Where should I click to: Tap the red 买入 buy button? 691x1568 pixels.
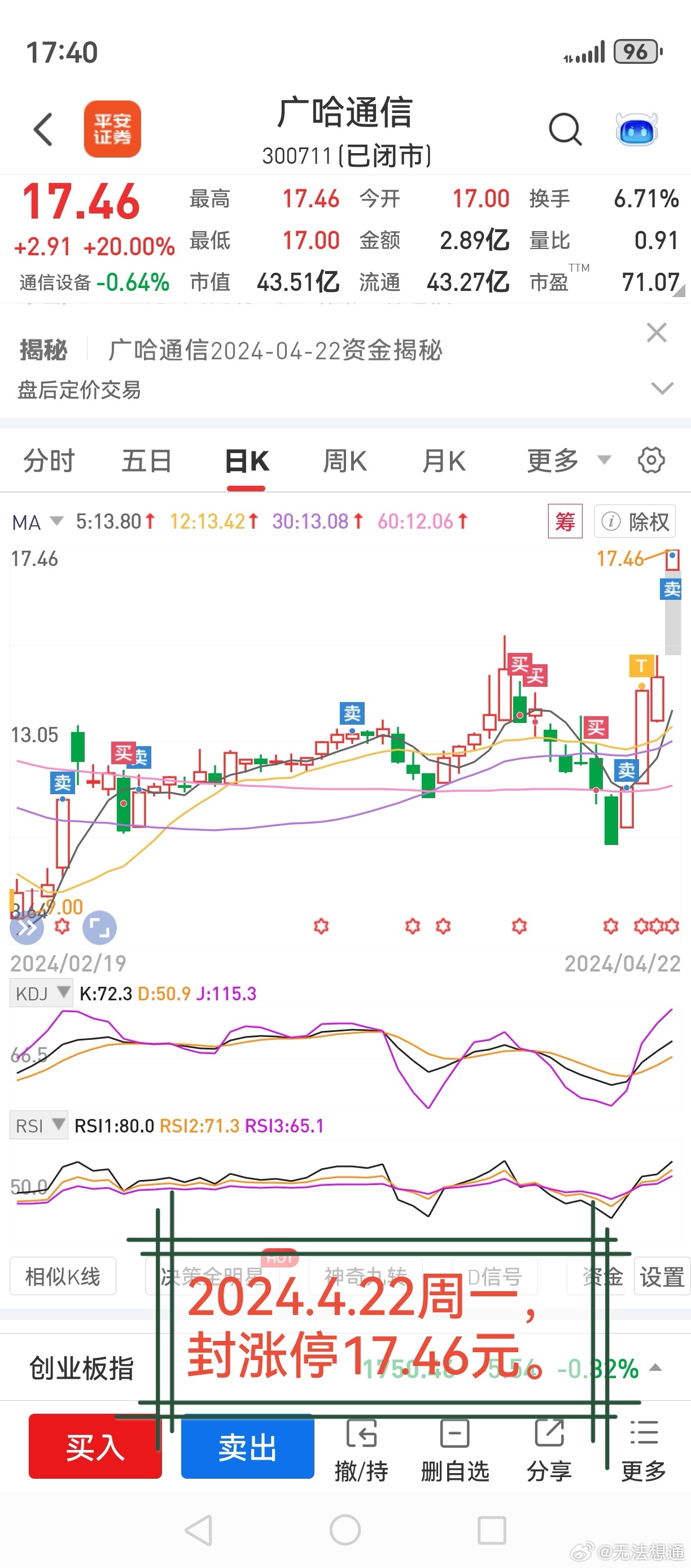pyautogui.click(x=95, y=1446)
